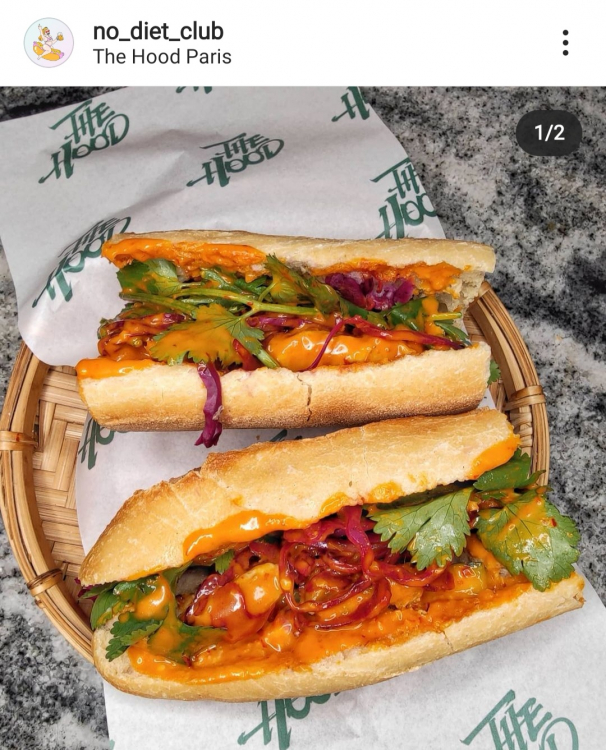Open the no_diet_club username link
The height and width of the screenshot is (750, 606).
pos(157,31)
